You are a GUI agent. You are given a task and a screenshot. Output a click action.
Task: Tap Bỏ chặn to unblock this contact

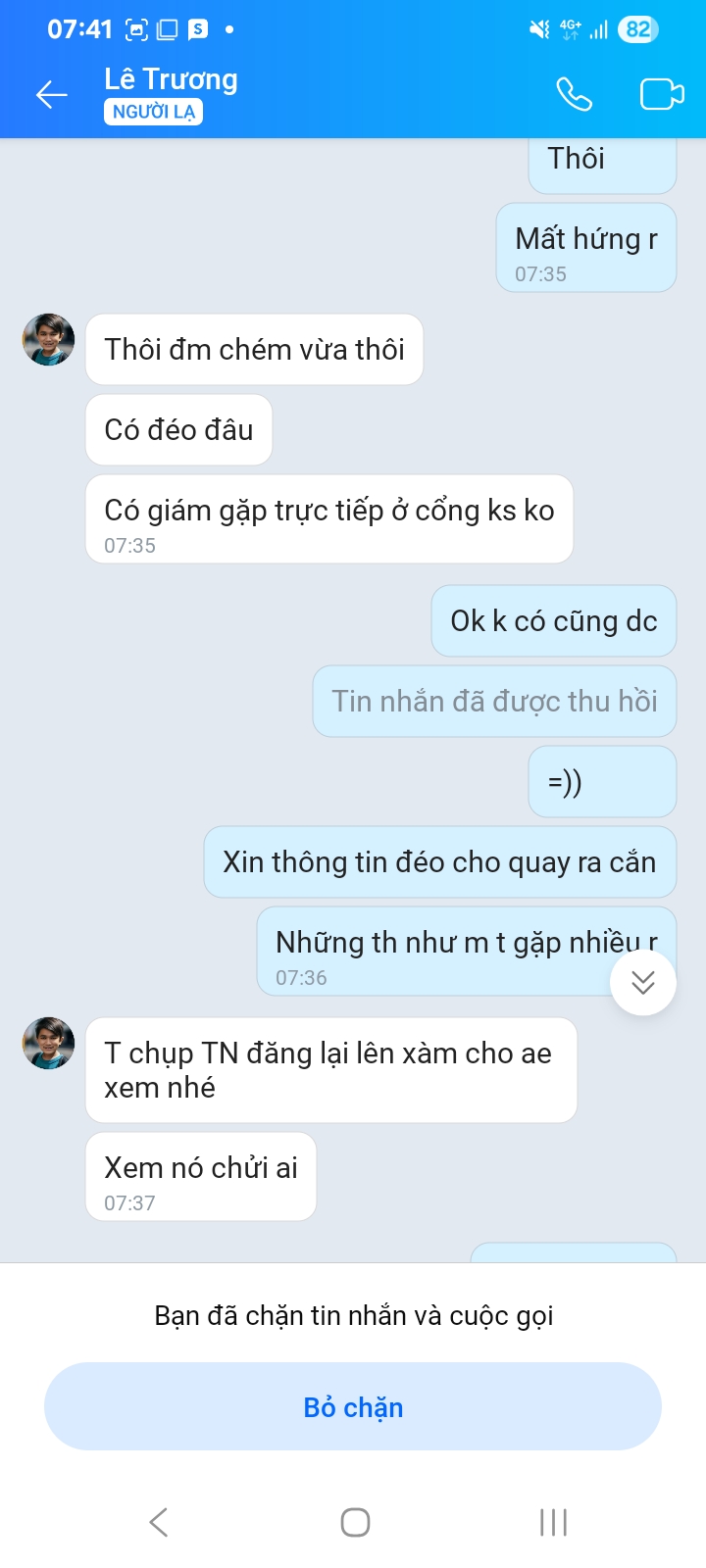click(x=353, y=1407)
